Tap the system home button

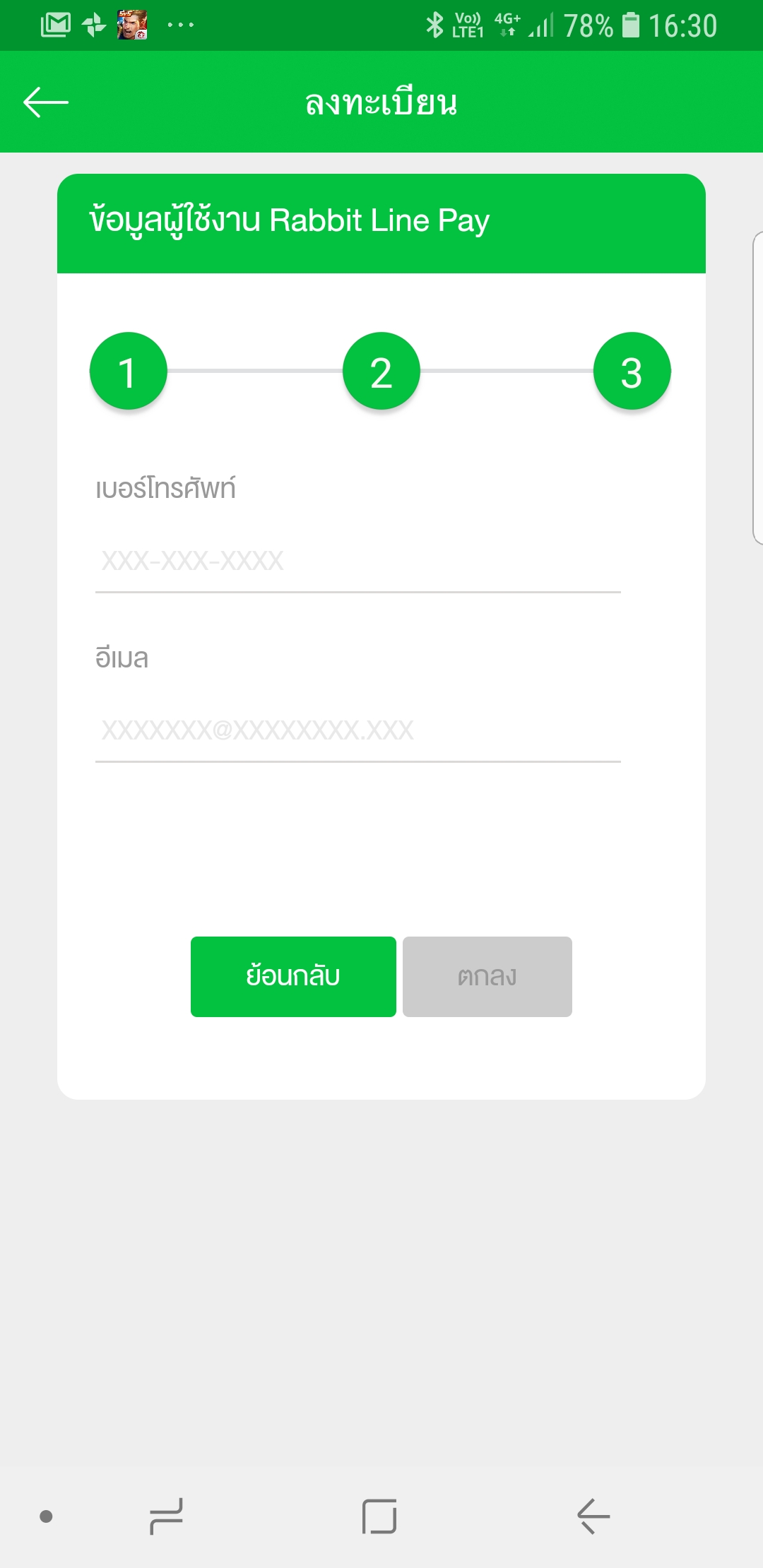379,1516
